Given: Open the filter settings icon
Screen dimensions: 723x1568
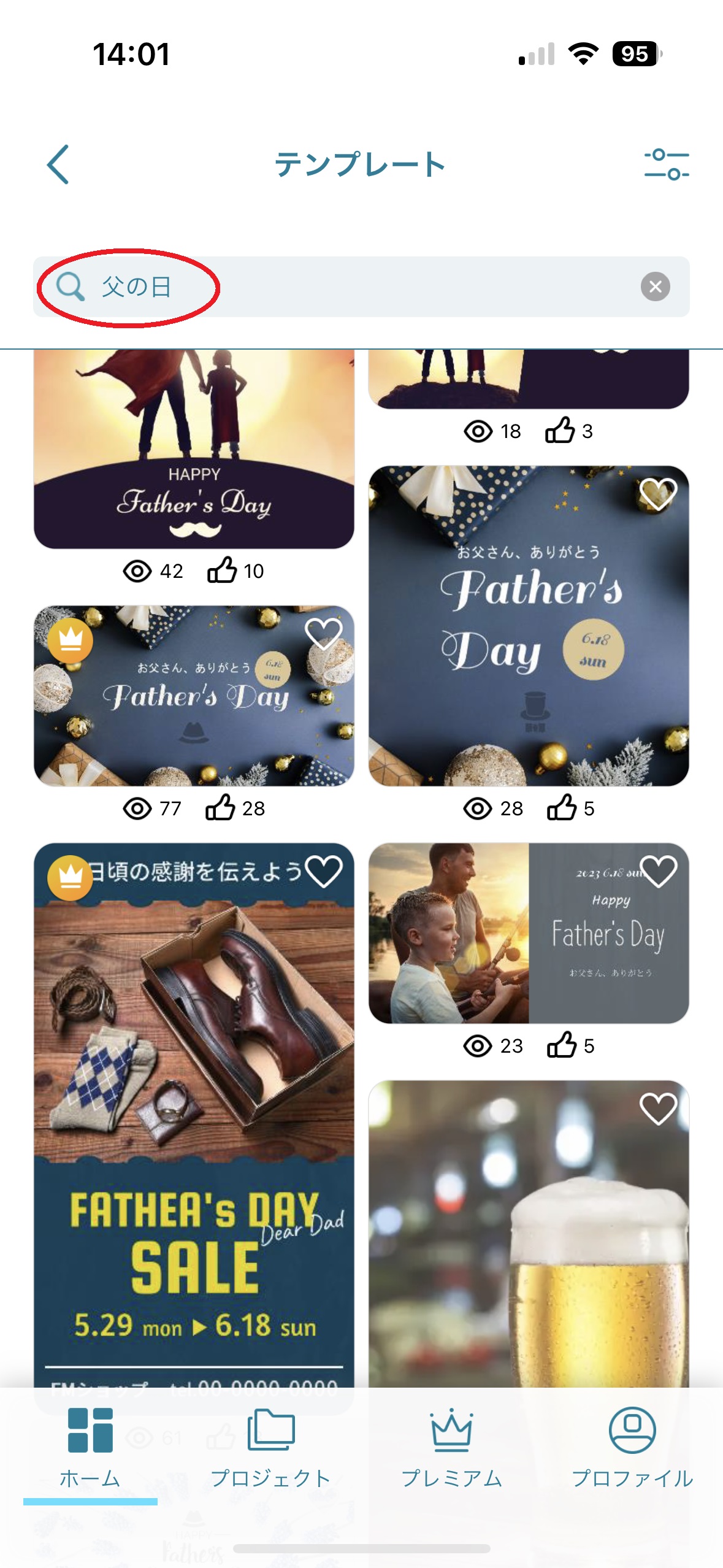Looking at the screenshot, I should [x=666, y=164].
